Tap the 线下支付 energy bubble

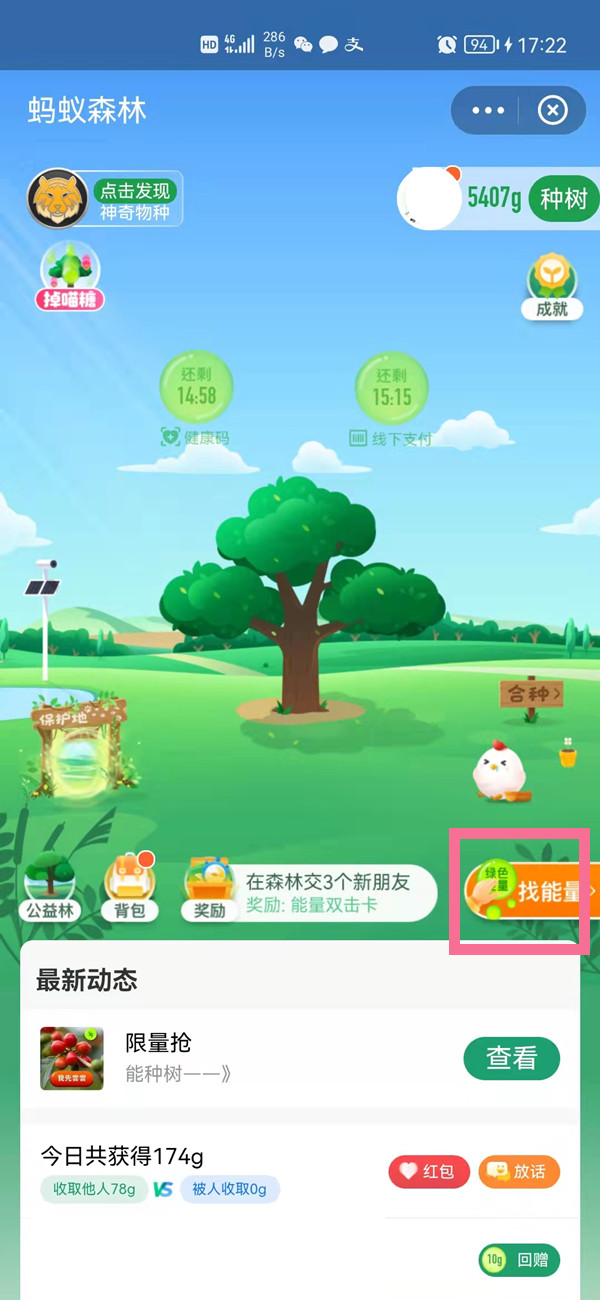point(392,387)
